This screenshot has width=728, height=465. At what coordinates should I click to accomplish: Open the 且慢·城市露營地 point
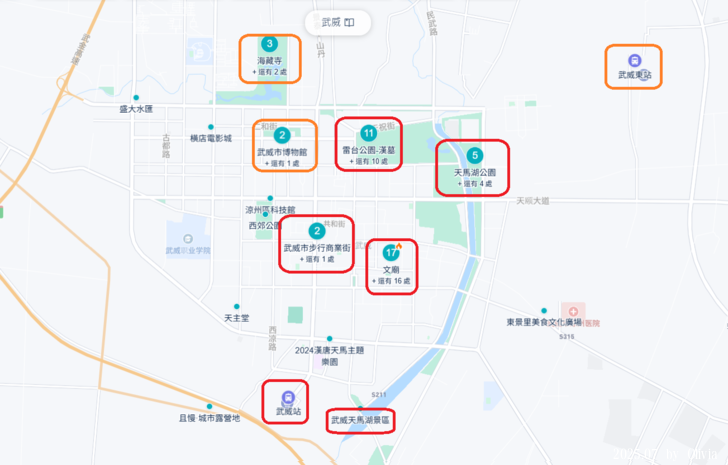click(x=210, y=406)
